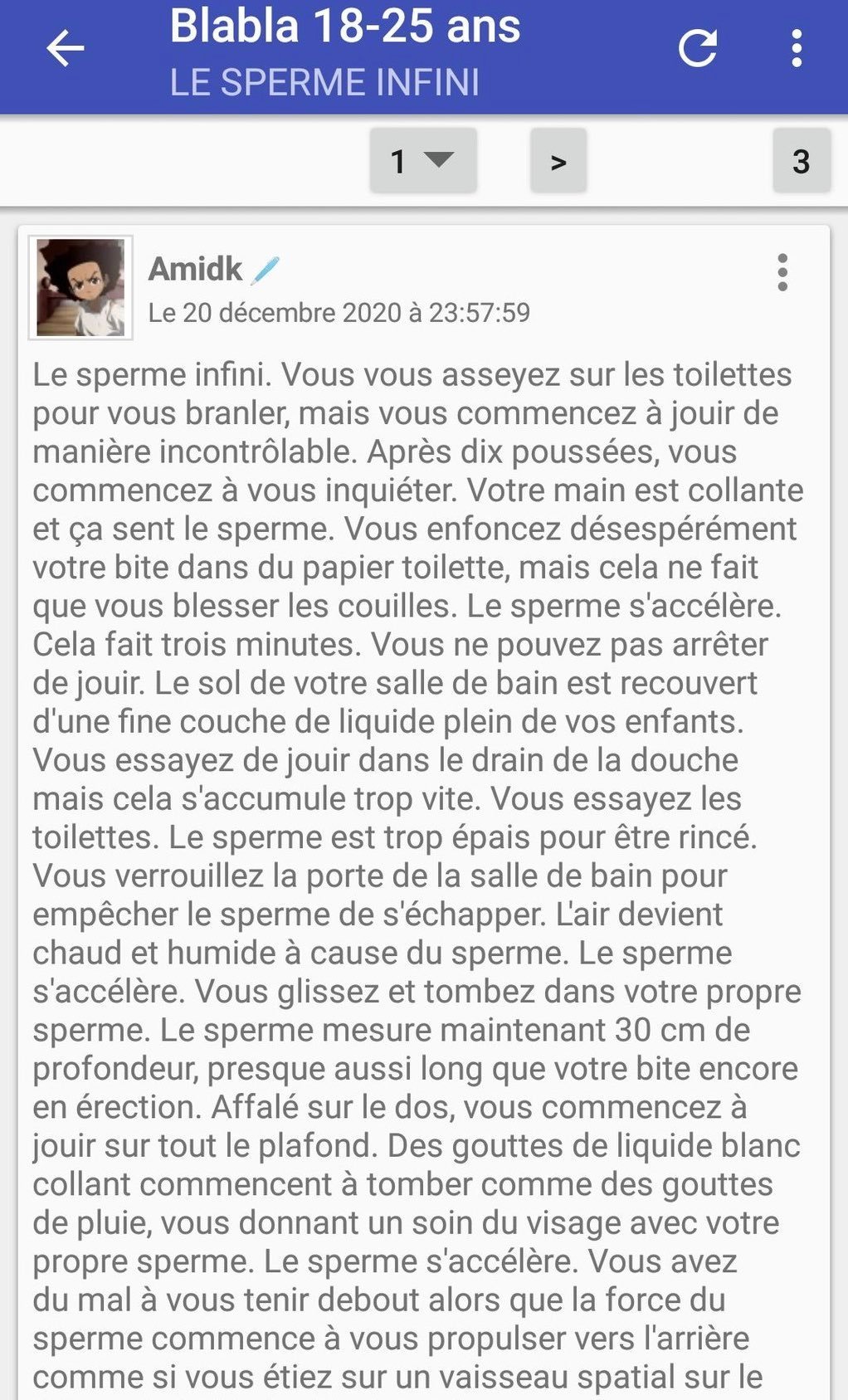The height and width of the screenshot is (1400, 848).
Task: Jump to last page 3
Action: point(801,160)
